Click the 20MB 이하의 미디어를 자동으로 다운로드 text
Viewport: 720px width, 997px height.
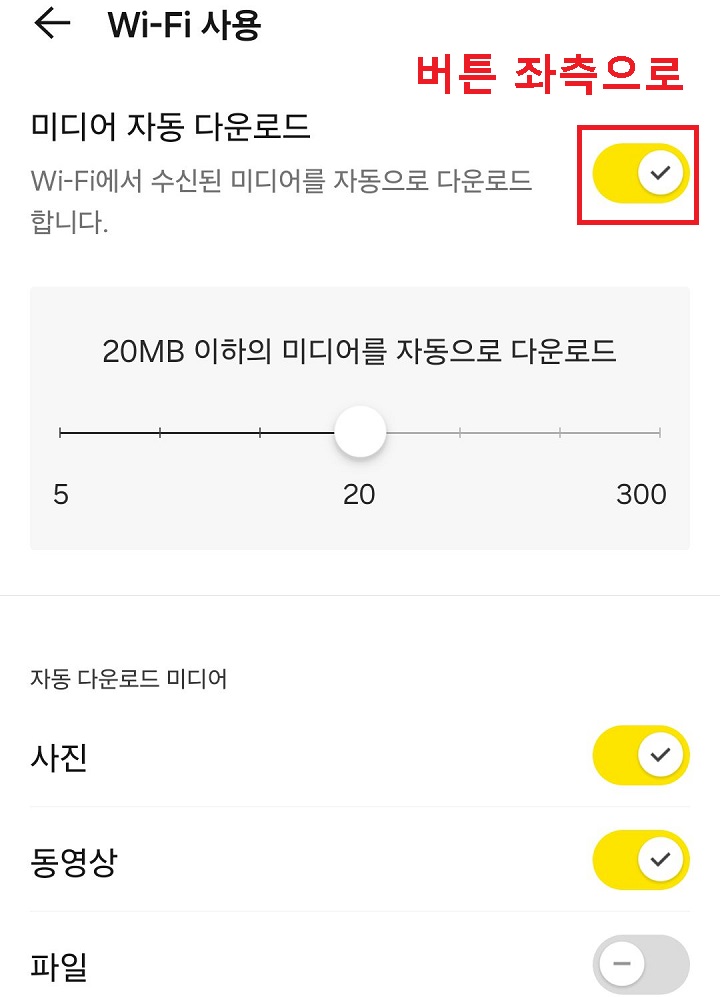tap(360, 352)
